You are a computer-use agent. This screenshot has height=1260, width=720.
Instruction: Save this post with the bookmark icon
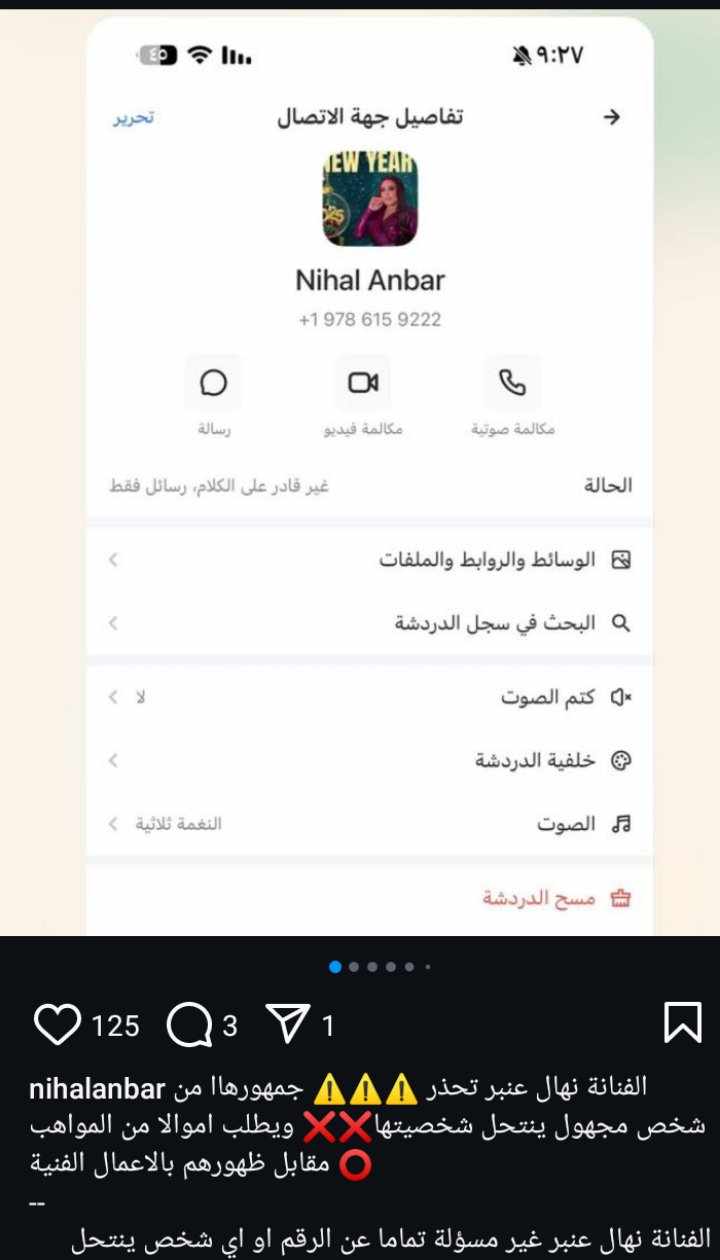(682, 1024)
